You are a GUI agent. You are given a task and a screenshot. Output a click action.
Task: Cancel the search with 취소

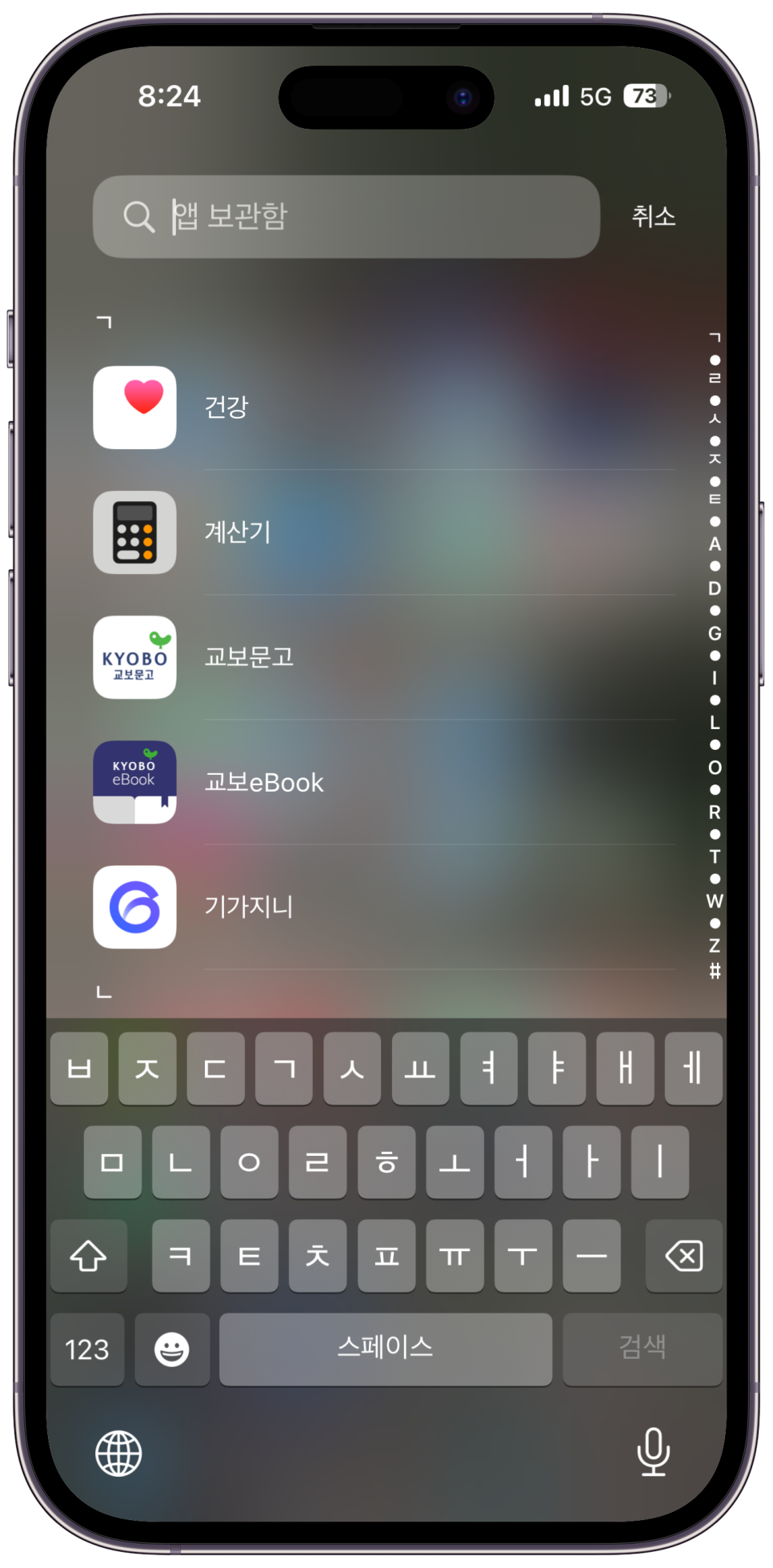click(x=653, y=216)
